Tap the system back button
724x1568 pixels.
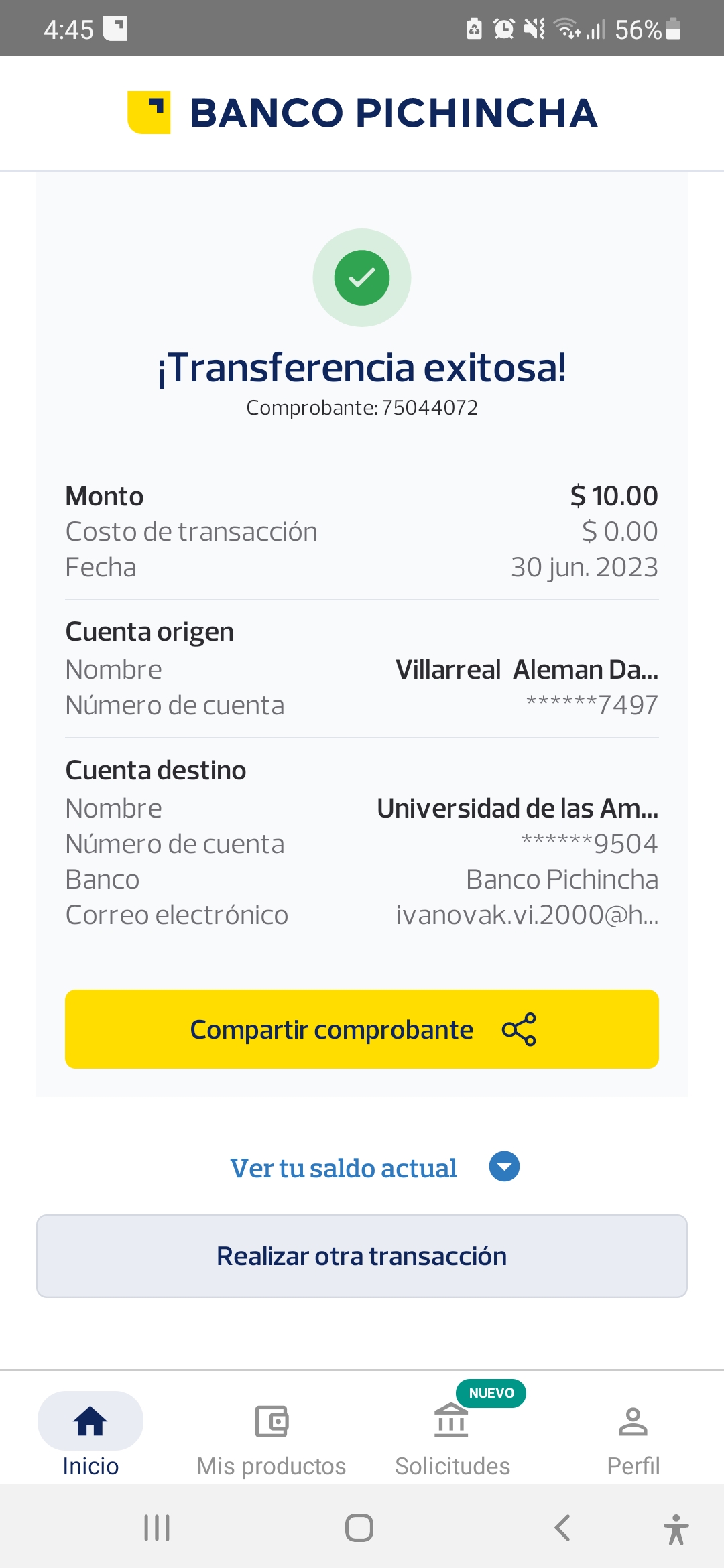point(562,1528)
